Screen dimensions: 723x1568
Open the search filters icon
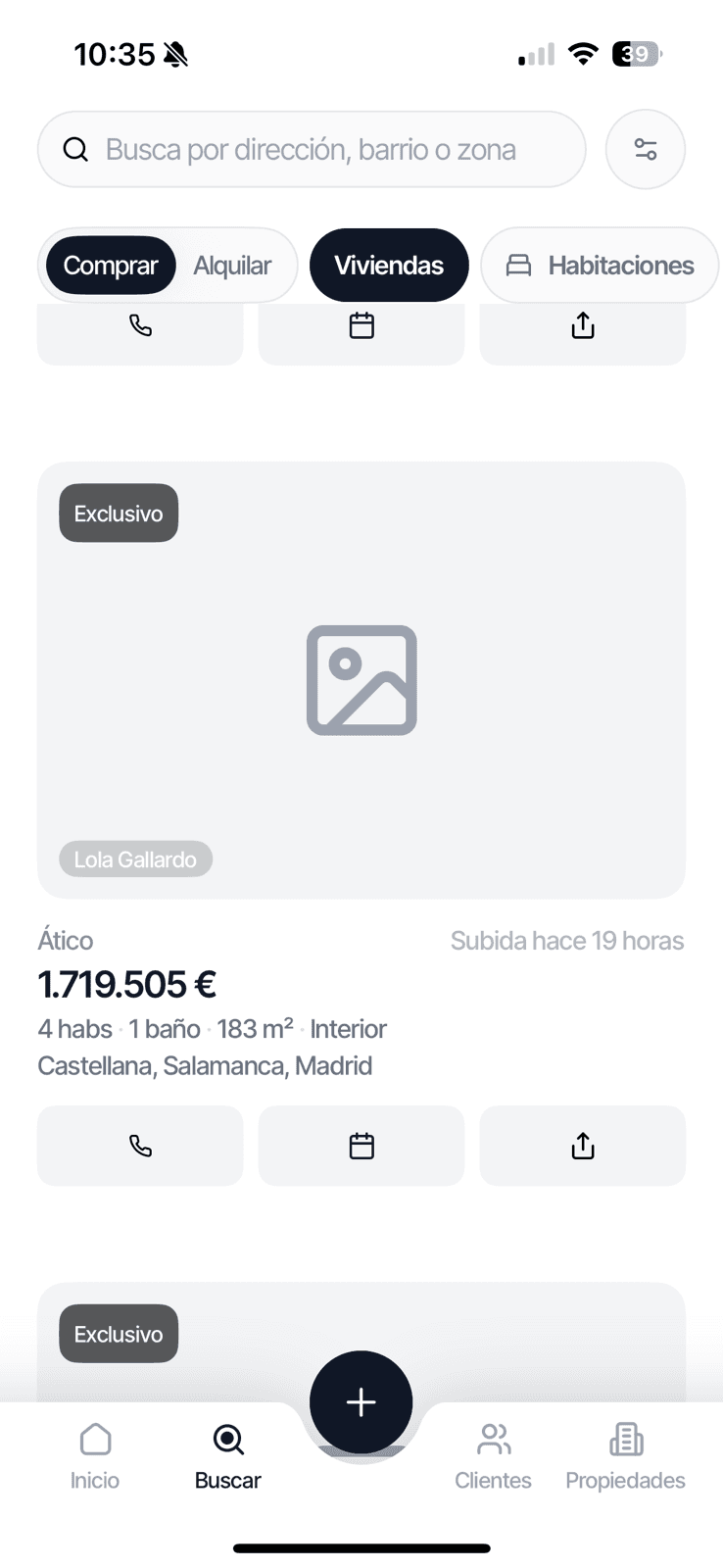click(x=645, y=149)
